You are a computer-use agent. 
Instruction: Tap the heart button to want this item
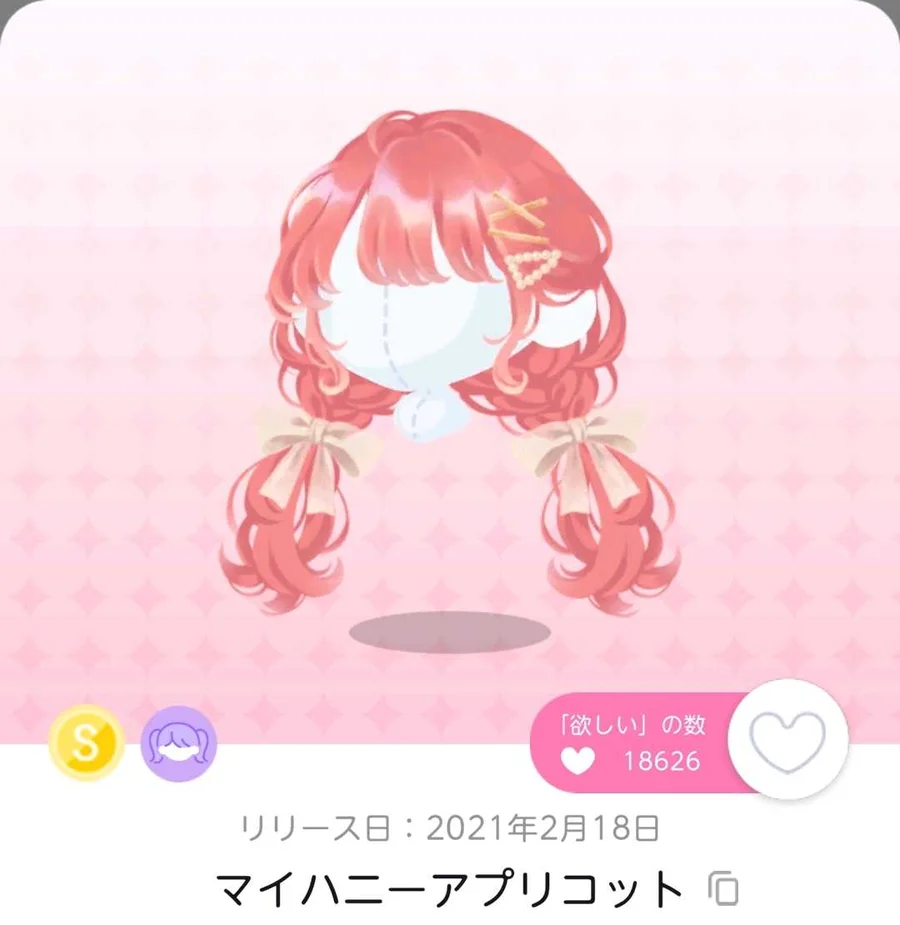click(788, 740)
